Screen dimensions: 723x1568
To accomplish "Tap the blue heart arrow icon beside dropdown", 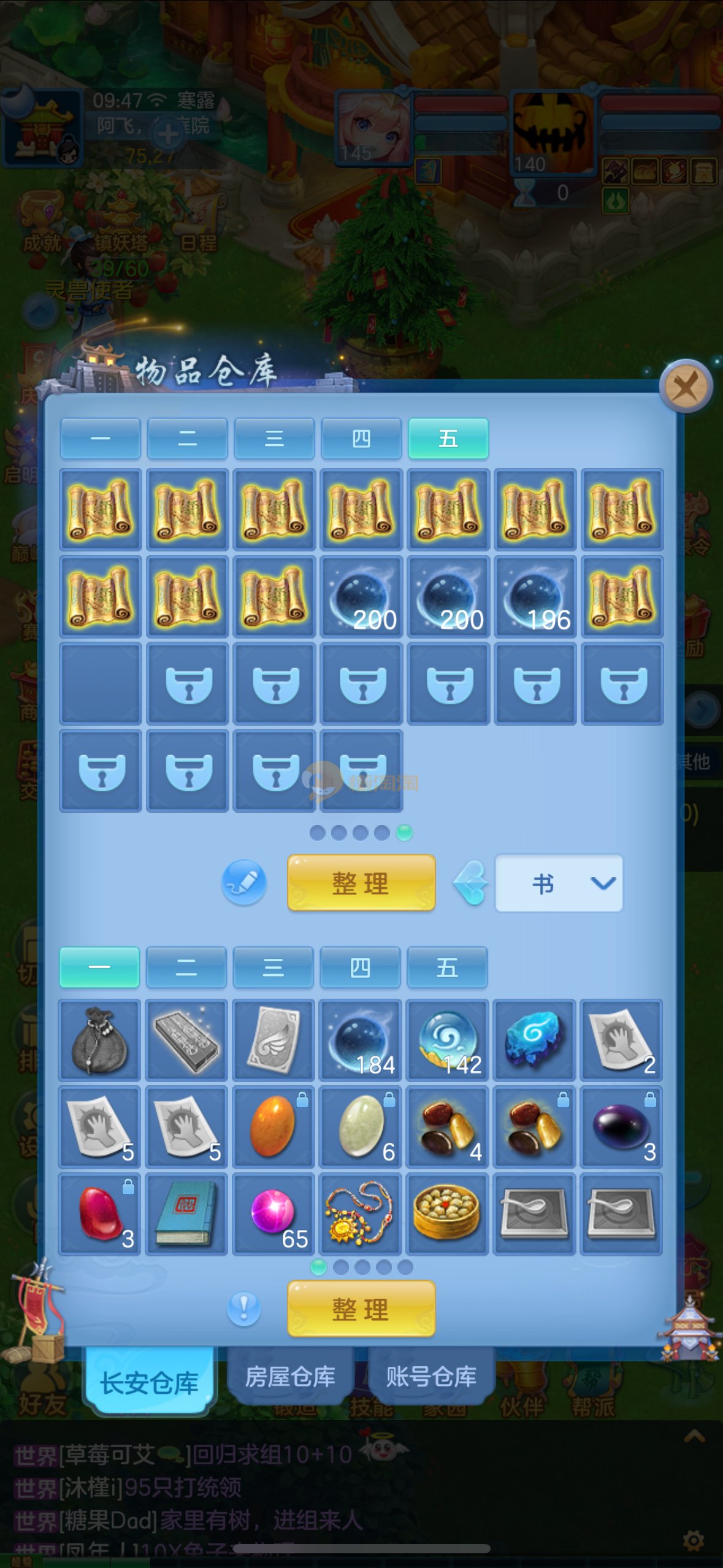I will point(471,883).
